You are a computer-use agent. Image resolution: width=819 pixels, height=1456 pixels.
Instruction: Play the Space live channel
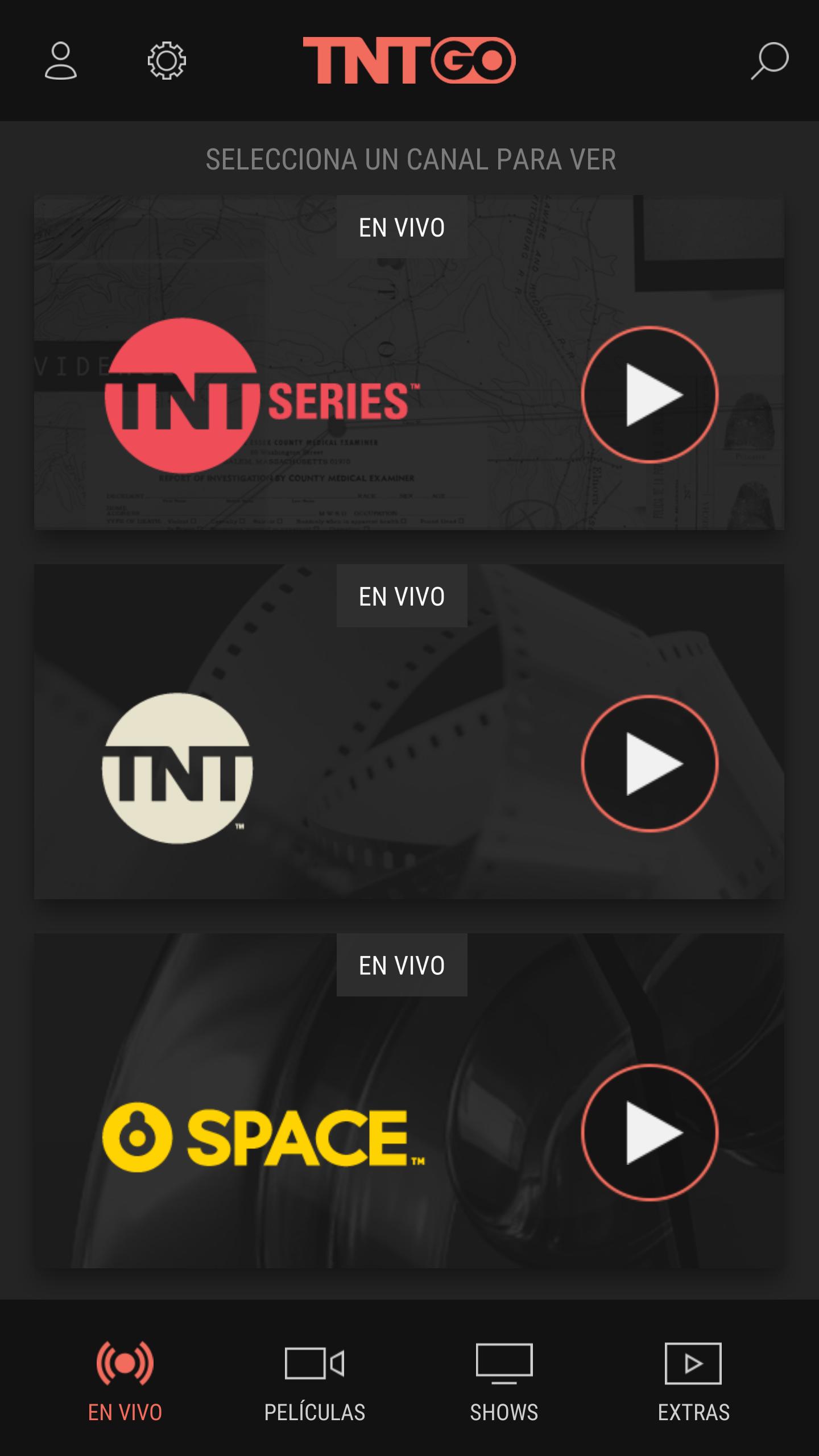pos(650,1132)
